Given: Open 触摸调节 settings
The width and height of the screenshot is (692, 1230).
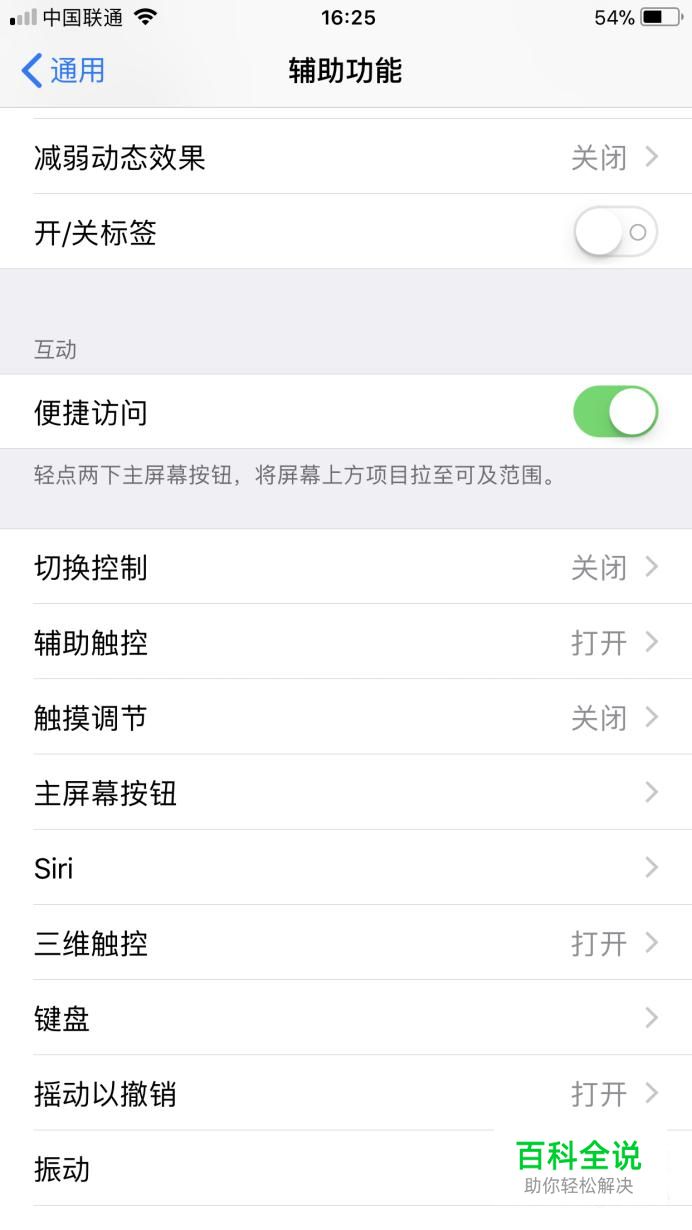Looking at the screenshot, I should click(346, 717).
